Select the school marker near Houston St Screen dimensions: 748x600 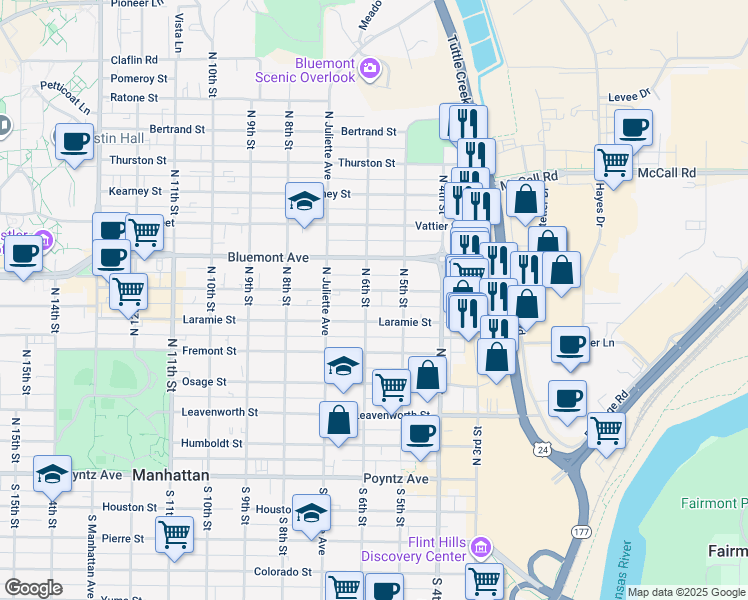point(311,513)
